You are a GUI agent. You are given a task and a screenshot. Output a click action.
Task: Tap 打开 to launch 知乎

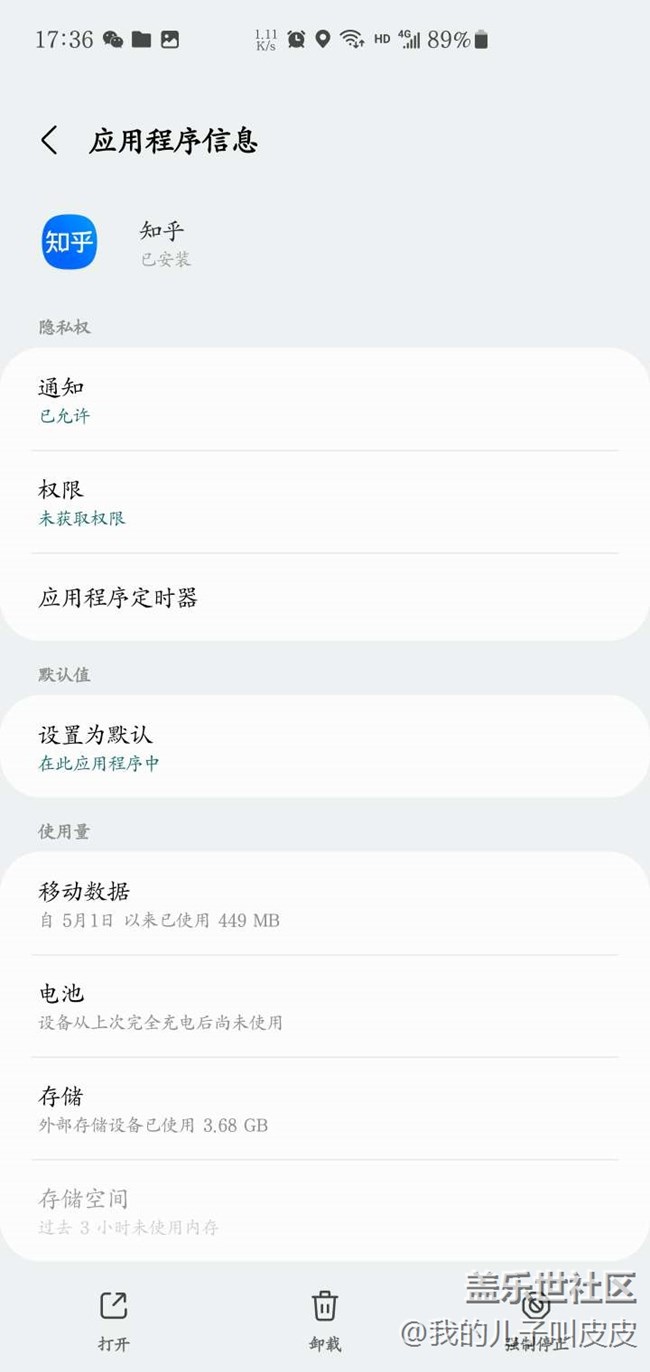[x=114, y=1319]
